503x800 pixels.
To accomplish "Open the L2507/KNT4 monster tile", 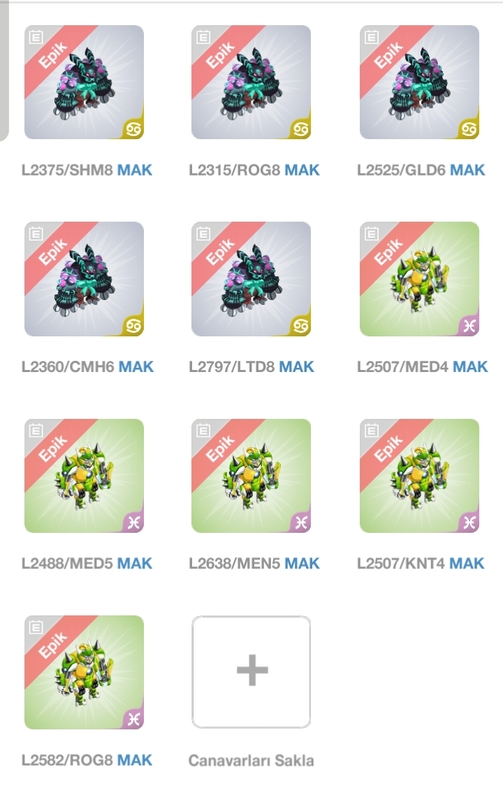I will [x=419, y=476].
